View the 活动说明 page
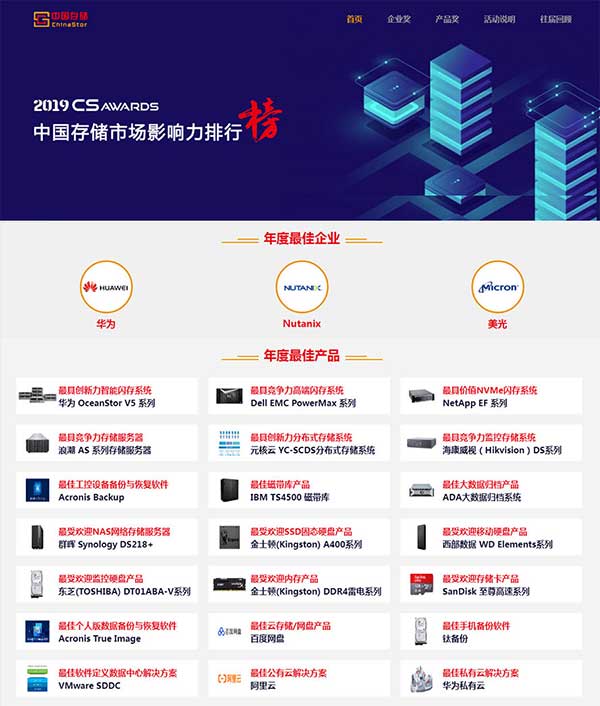The width and height of the screenshot is (600, 706). [499, 19]
